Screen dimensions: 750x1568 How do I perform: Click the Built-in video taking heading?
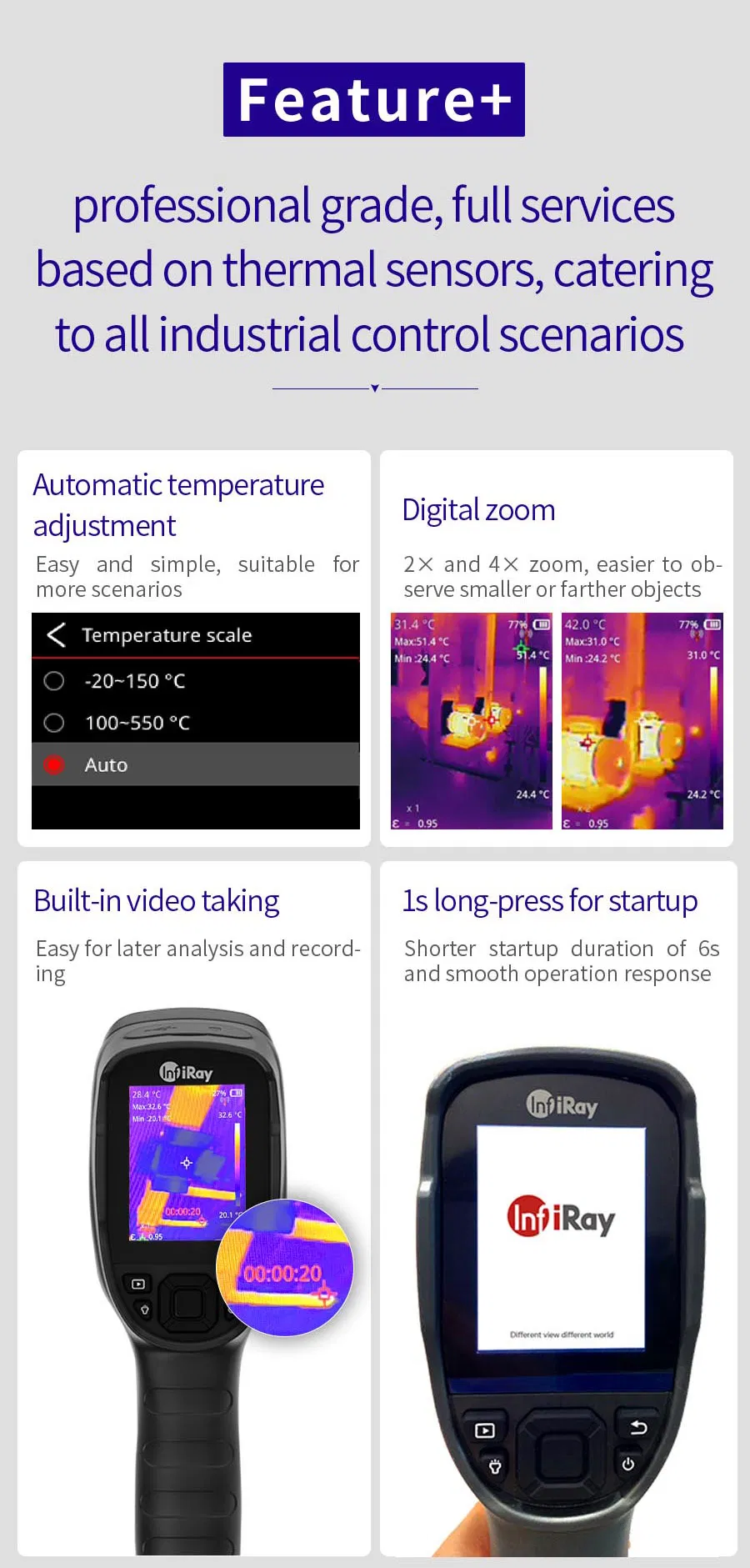tap(157, 900)
